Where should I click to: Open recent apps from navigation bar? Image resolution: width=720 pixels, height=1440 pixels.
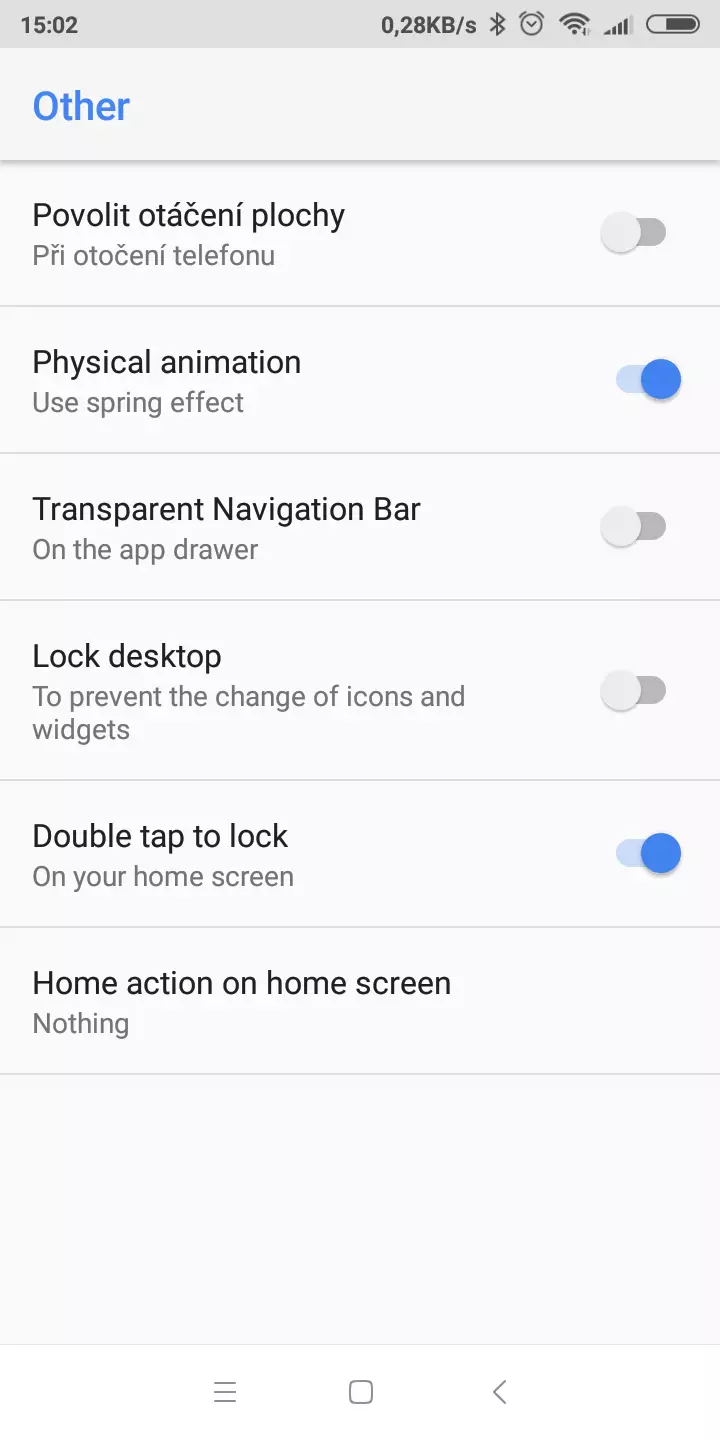[x=225, y=1392]
